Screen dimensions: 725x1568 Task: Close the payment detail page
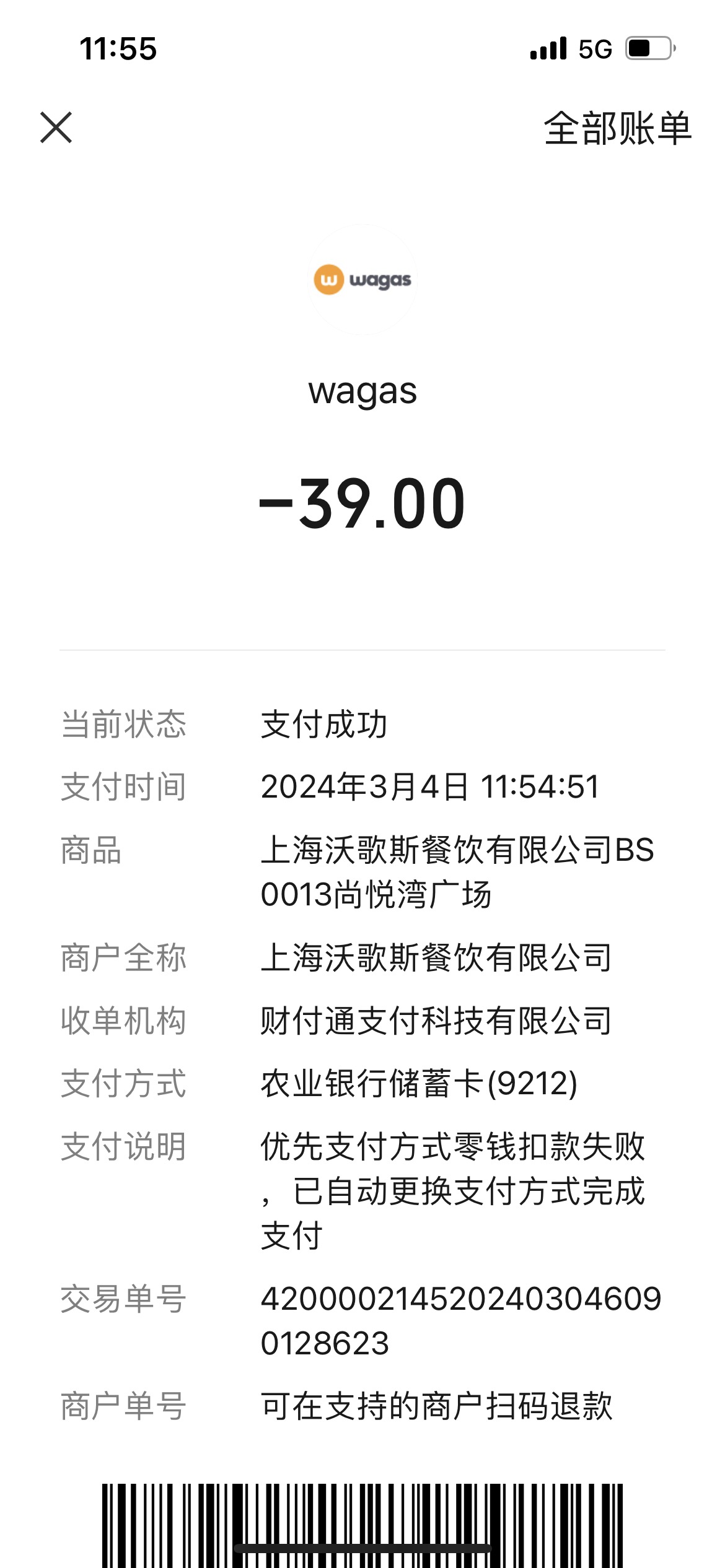pyautogui.click(x=56, y=128)
